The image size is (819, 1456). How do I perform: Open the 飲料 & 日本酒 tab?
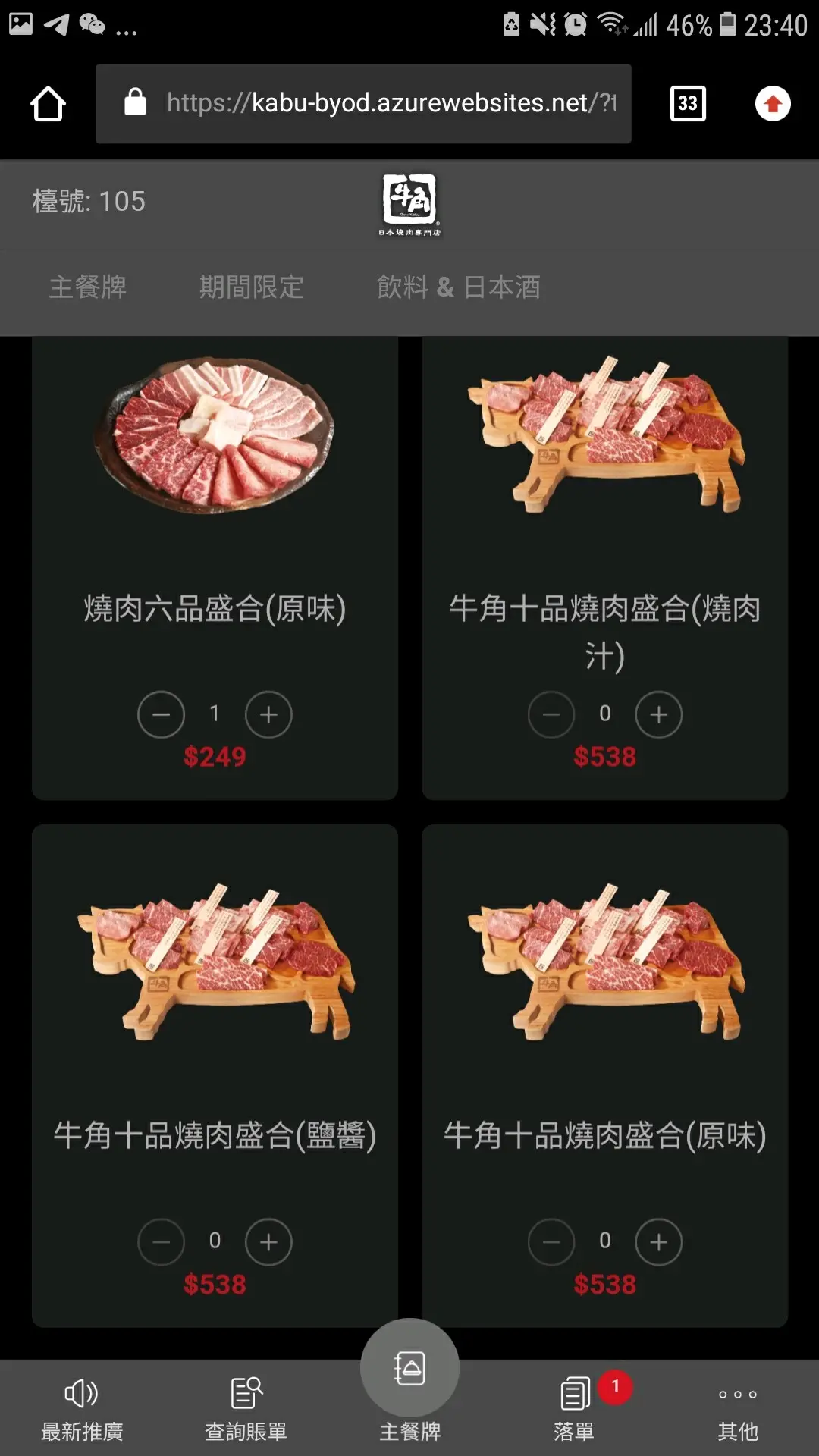click(x=458, y=287)
